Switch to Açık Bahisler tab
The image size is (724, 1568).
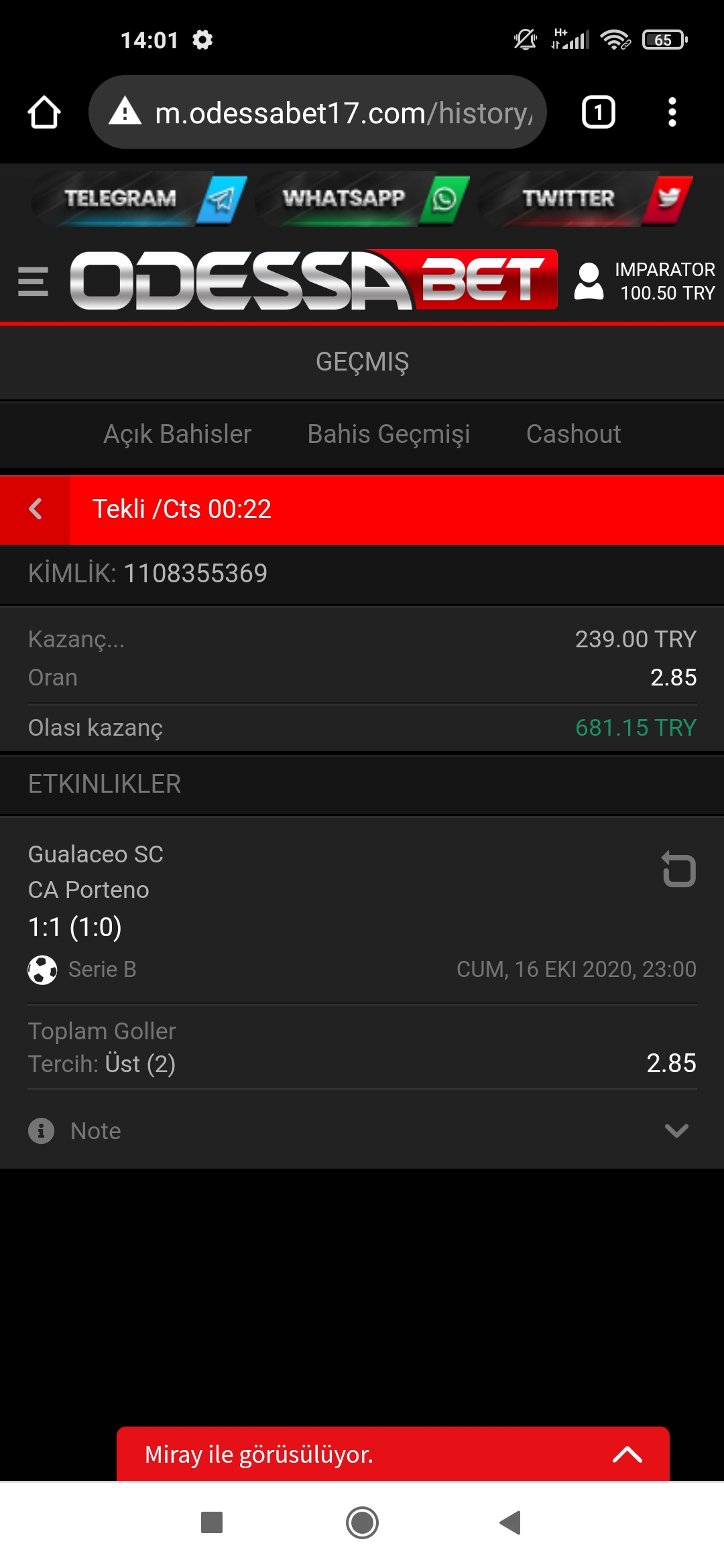pyautogui.click(x=177, y=434)
